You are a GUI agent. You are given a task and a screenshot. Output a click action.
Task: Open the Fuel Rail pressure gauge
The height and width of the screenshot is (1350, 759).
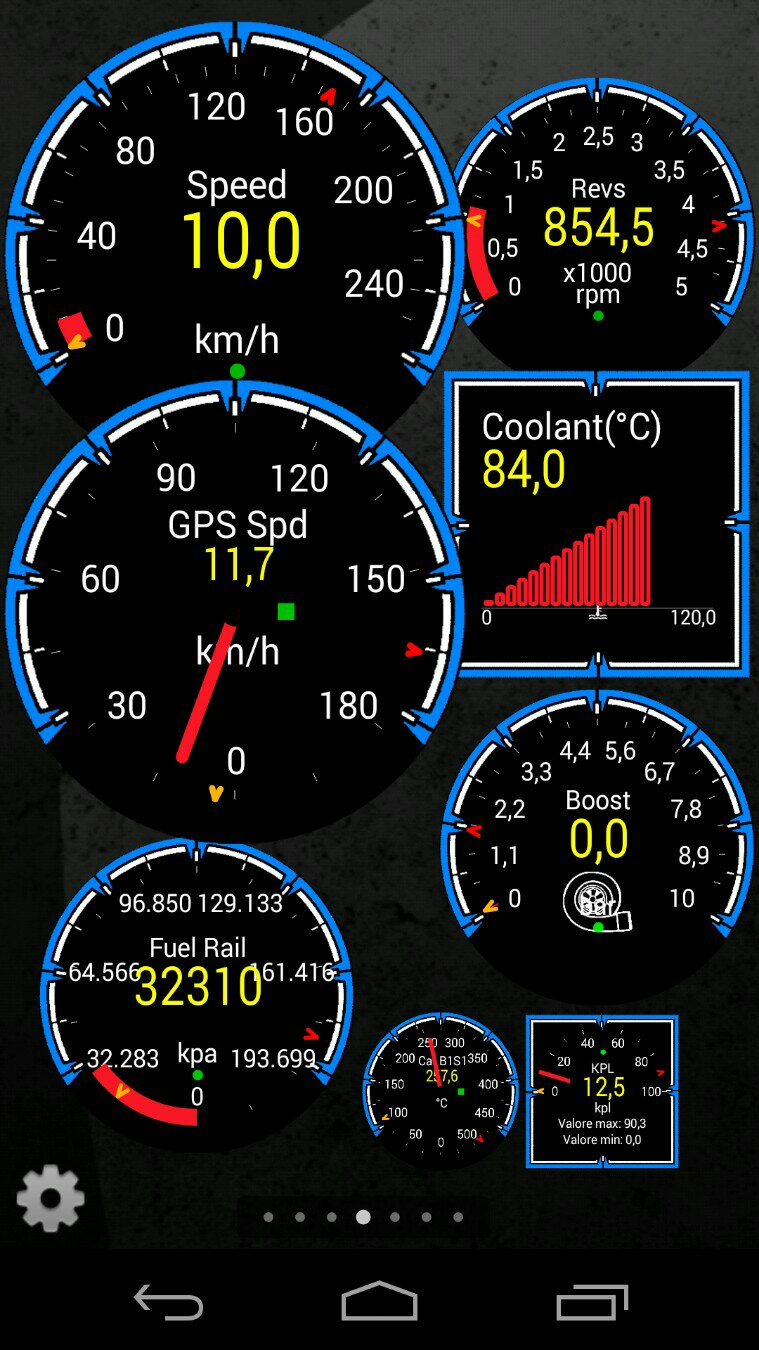197,990
